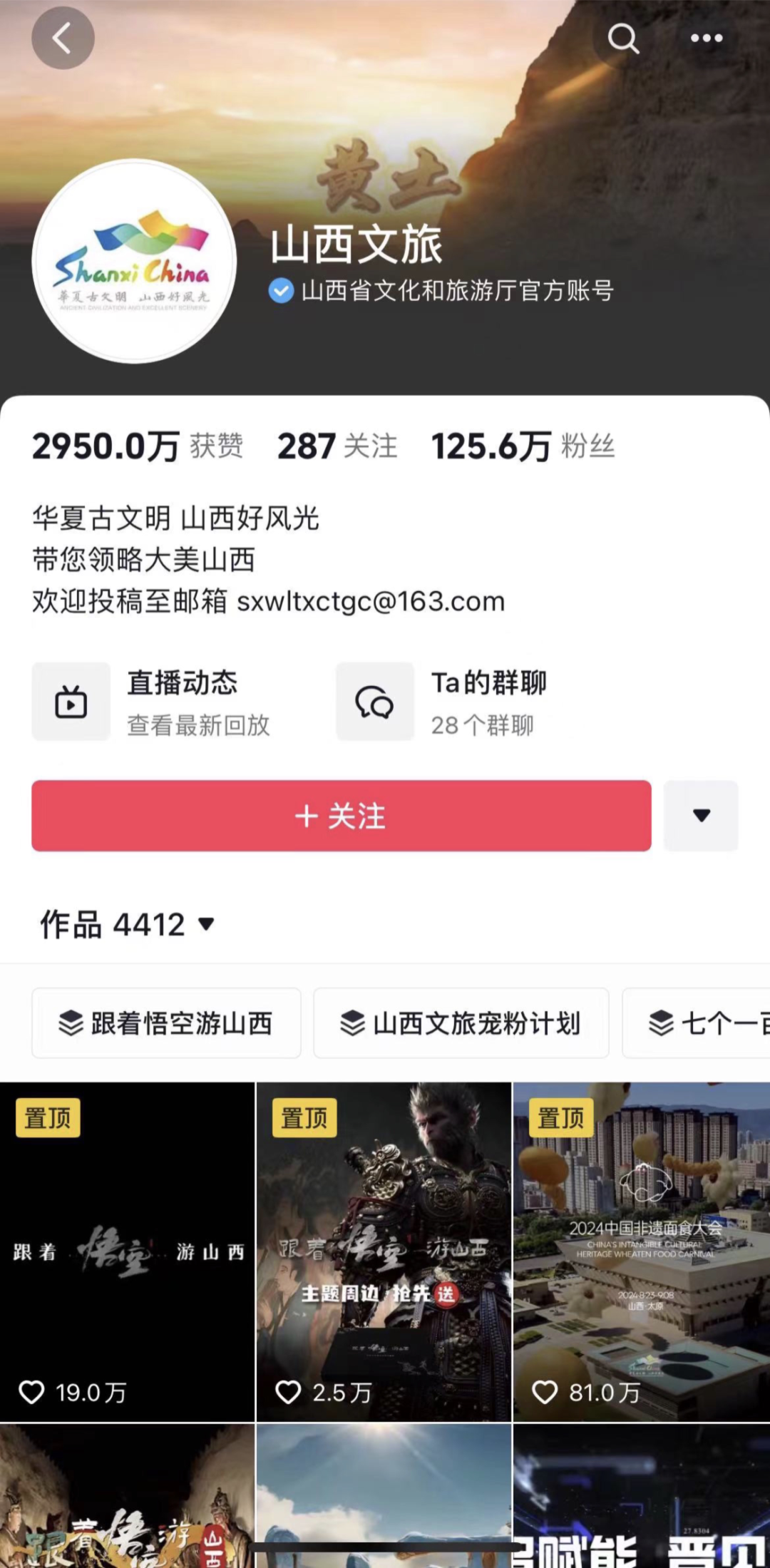This screenshot has width=770, height=1568.
Task: Follow 山西文旅 with the red 关注 button
Action: pyautogui.click(x=341, y=816)
